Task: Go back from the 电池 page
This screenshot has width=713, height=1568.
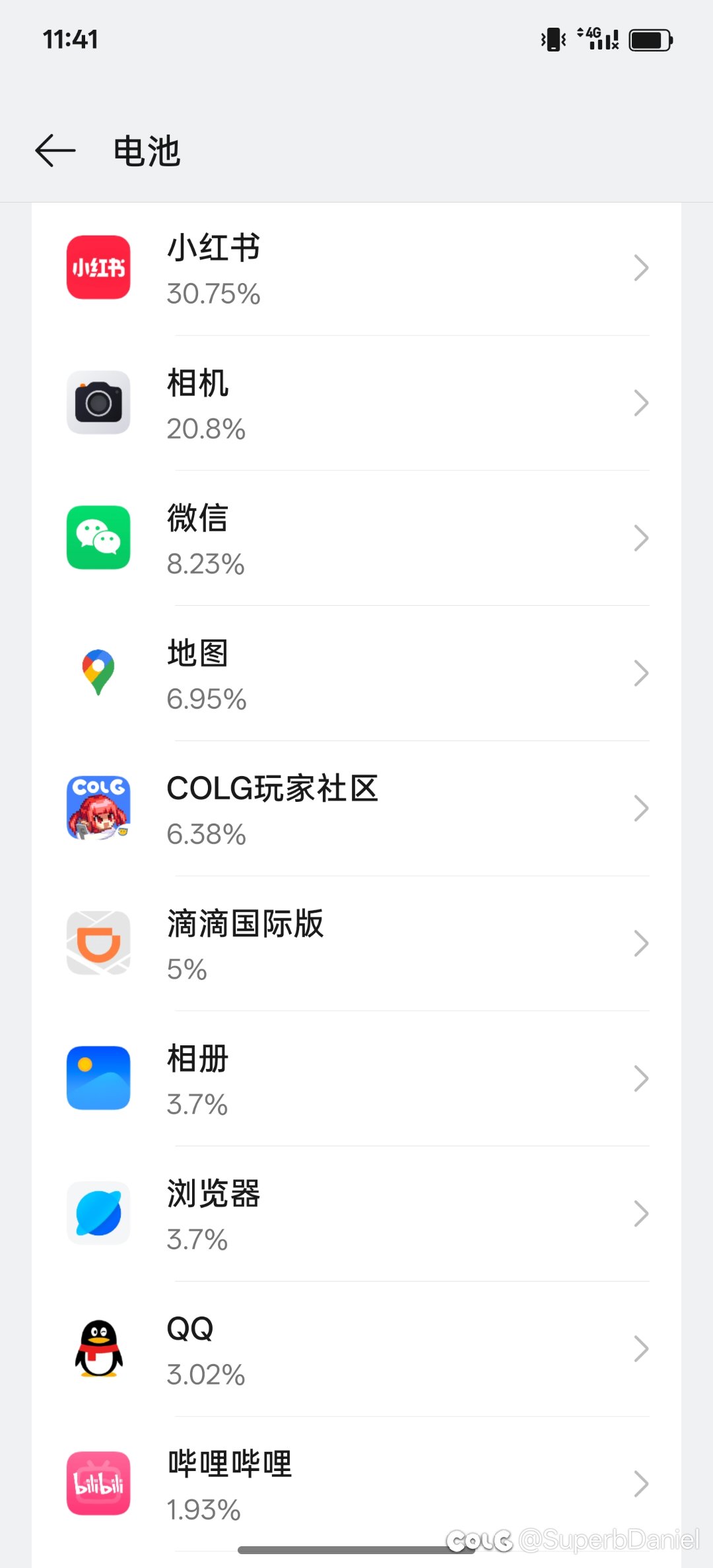Action: tap(55, 151)
